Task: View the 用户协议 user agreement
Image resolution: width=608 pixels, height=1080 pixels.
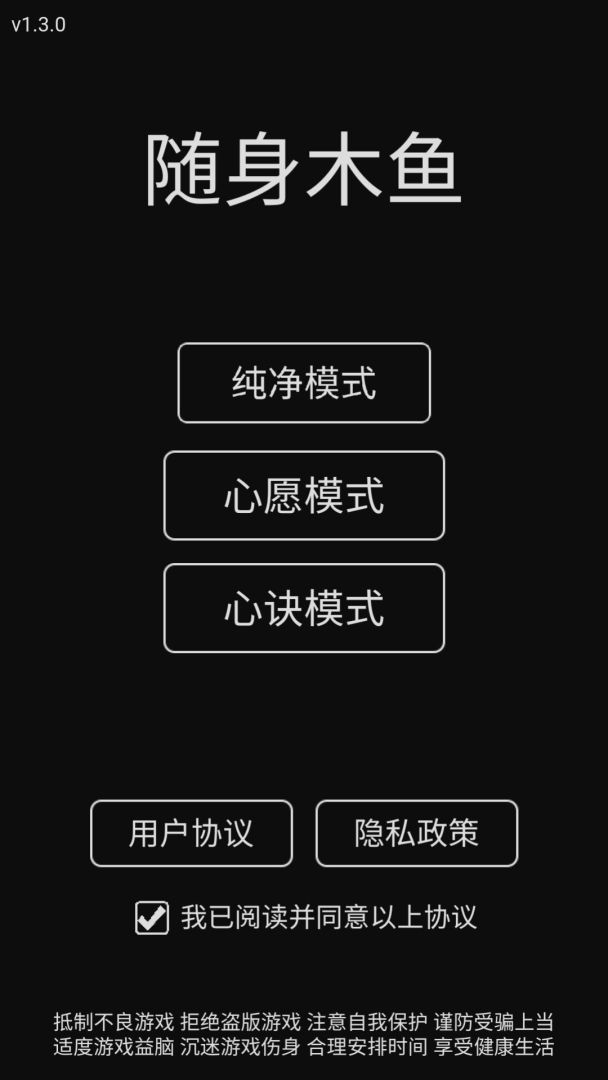Action: tap(191, 833)
